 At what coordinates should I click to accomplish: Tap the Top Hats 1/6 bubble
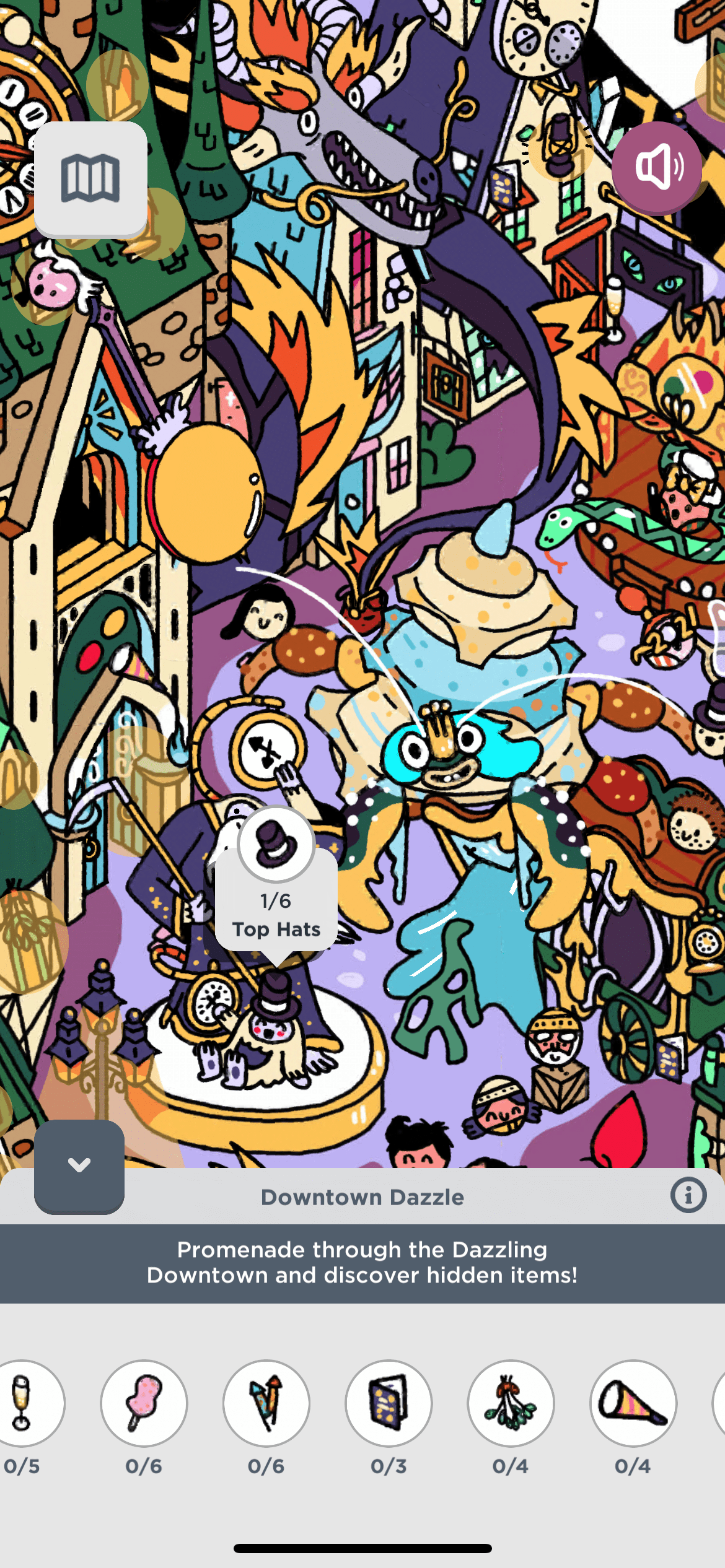point(276,886)
